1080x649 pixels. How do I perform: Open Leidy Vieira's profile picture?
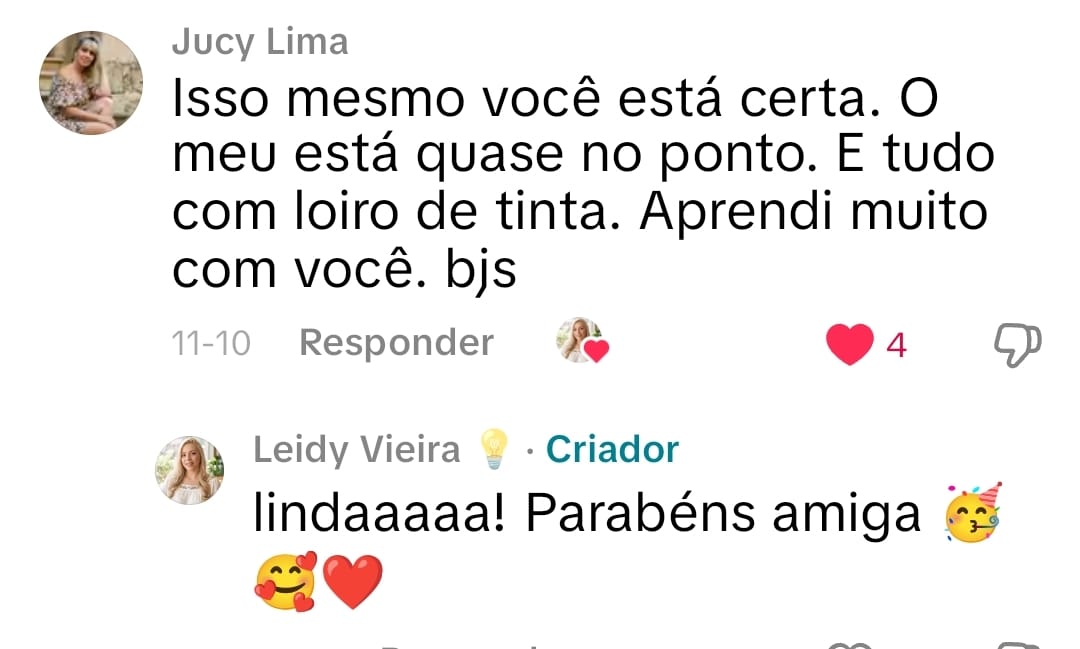click(x=189, y=469)
